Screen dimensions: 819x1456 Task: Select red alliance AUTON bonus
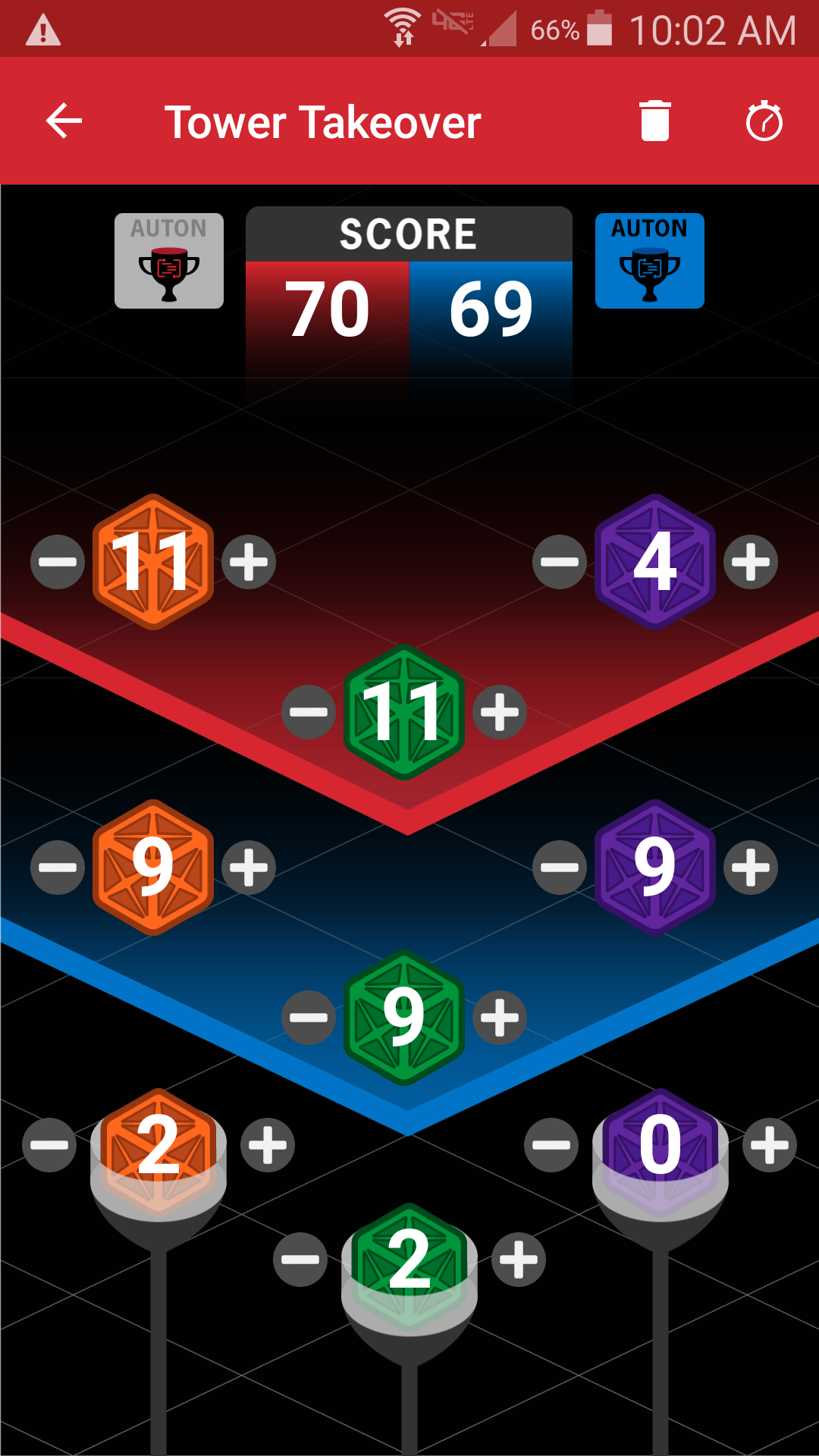tap(169, 261)
